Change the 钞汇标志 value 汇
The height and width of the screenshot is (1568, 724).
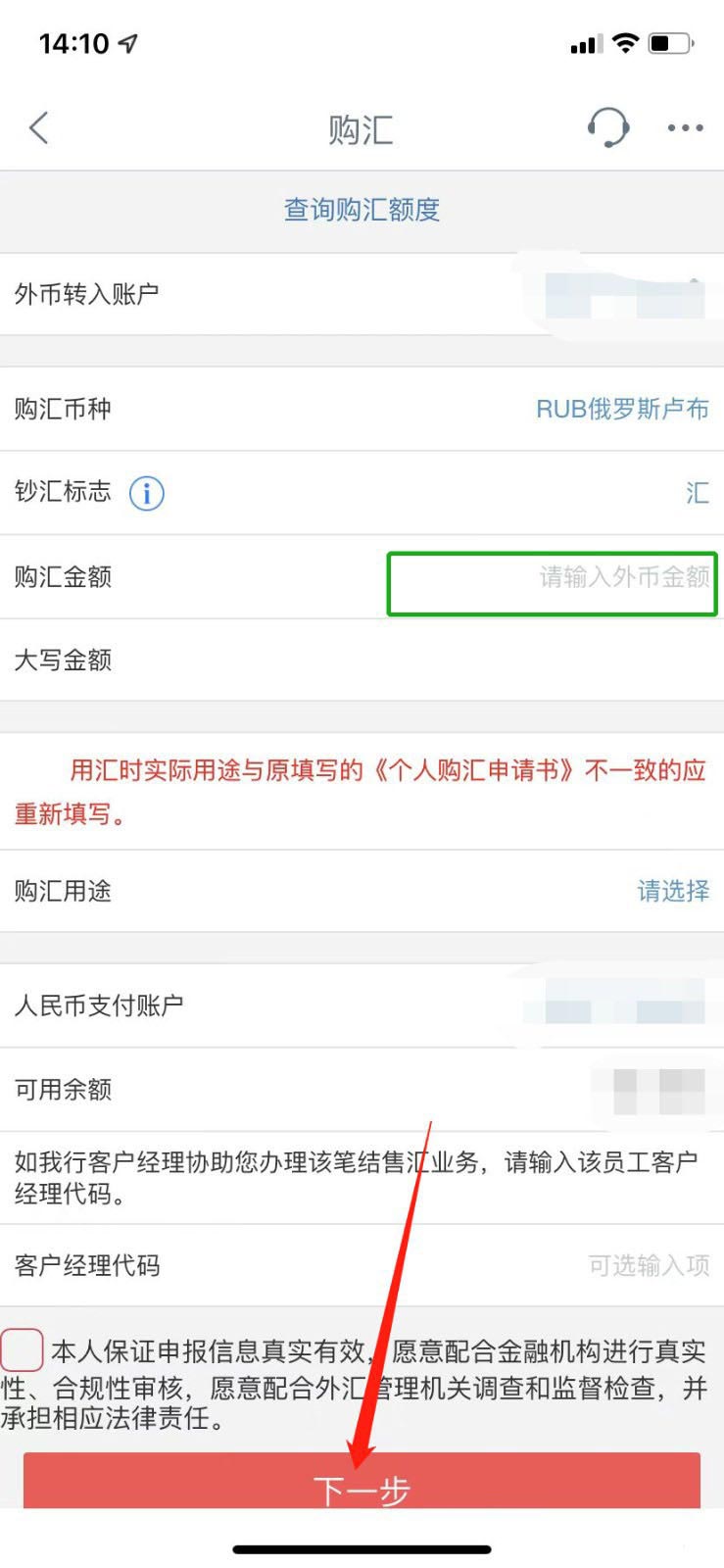[698, 493]
